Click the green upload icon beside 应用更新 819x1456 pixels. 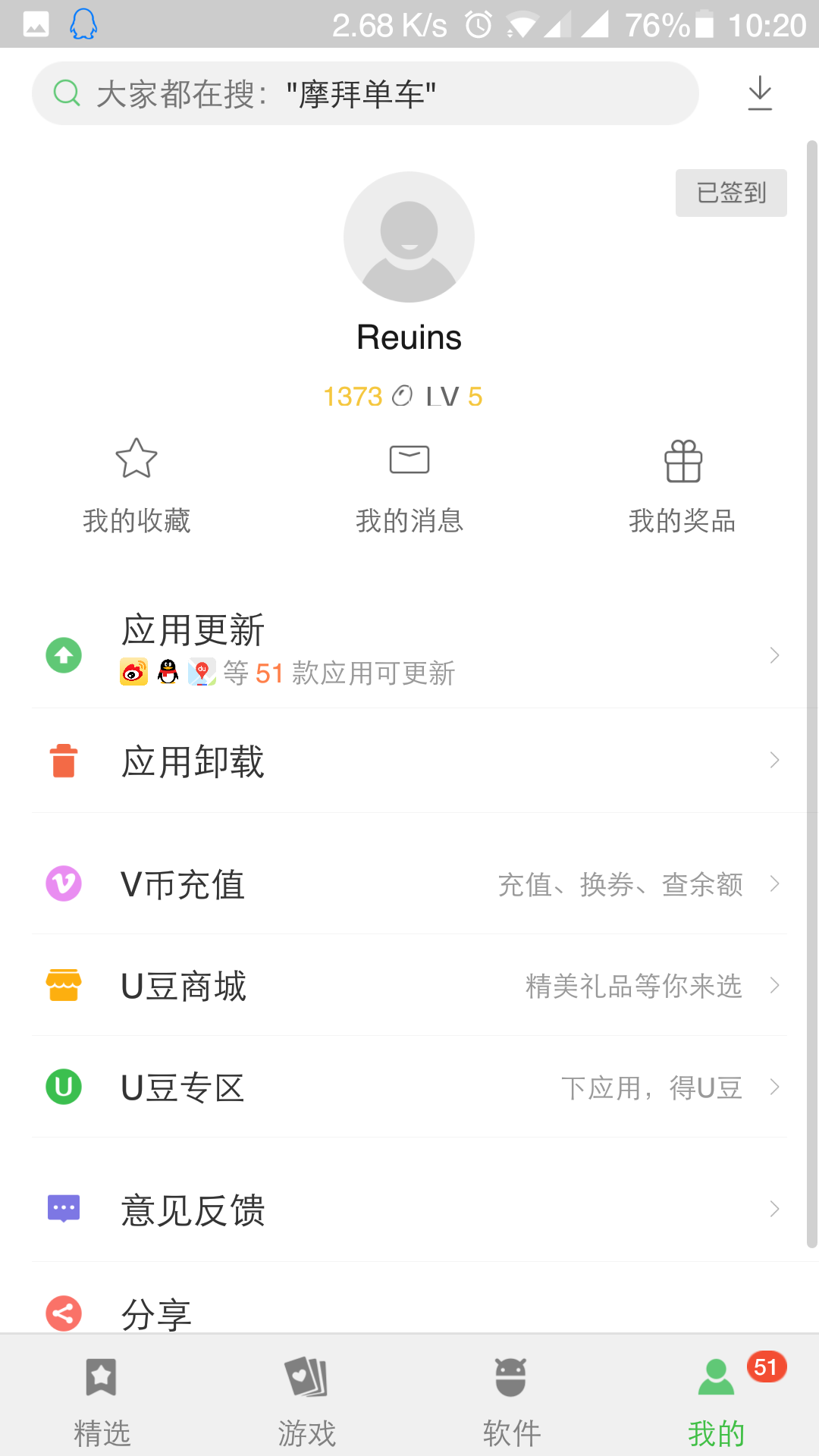pyautogui.click(x=64, y=654)
